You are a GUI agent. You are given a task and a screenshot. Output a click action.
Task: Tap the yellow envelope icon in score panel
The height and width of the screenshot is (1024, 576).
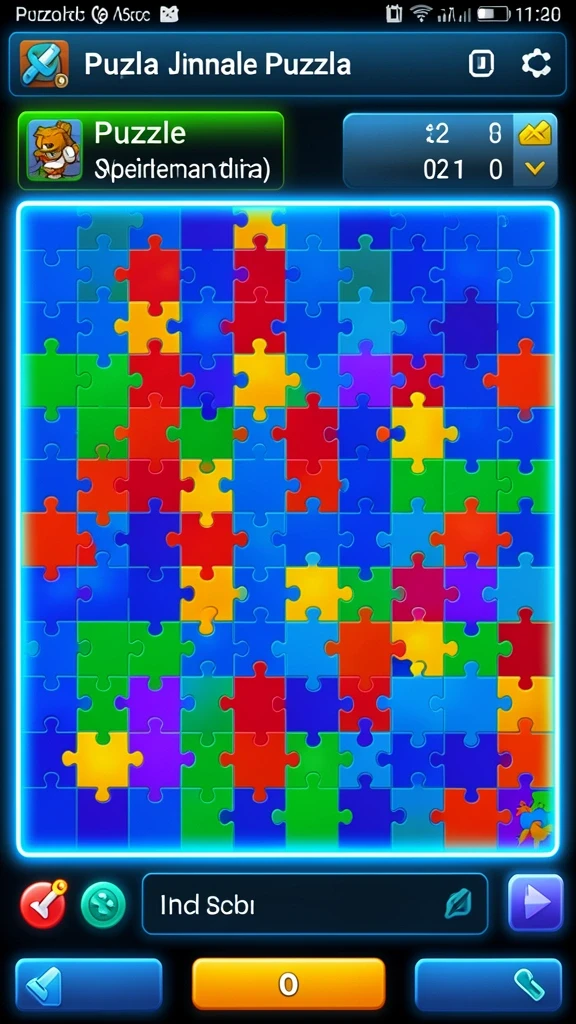(535, 134)
